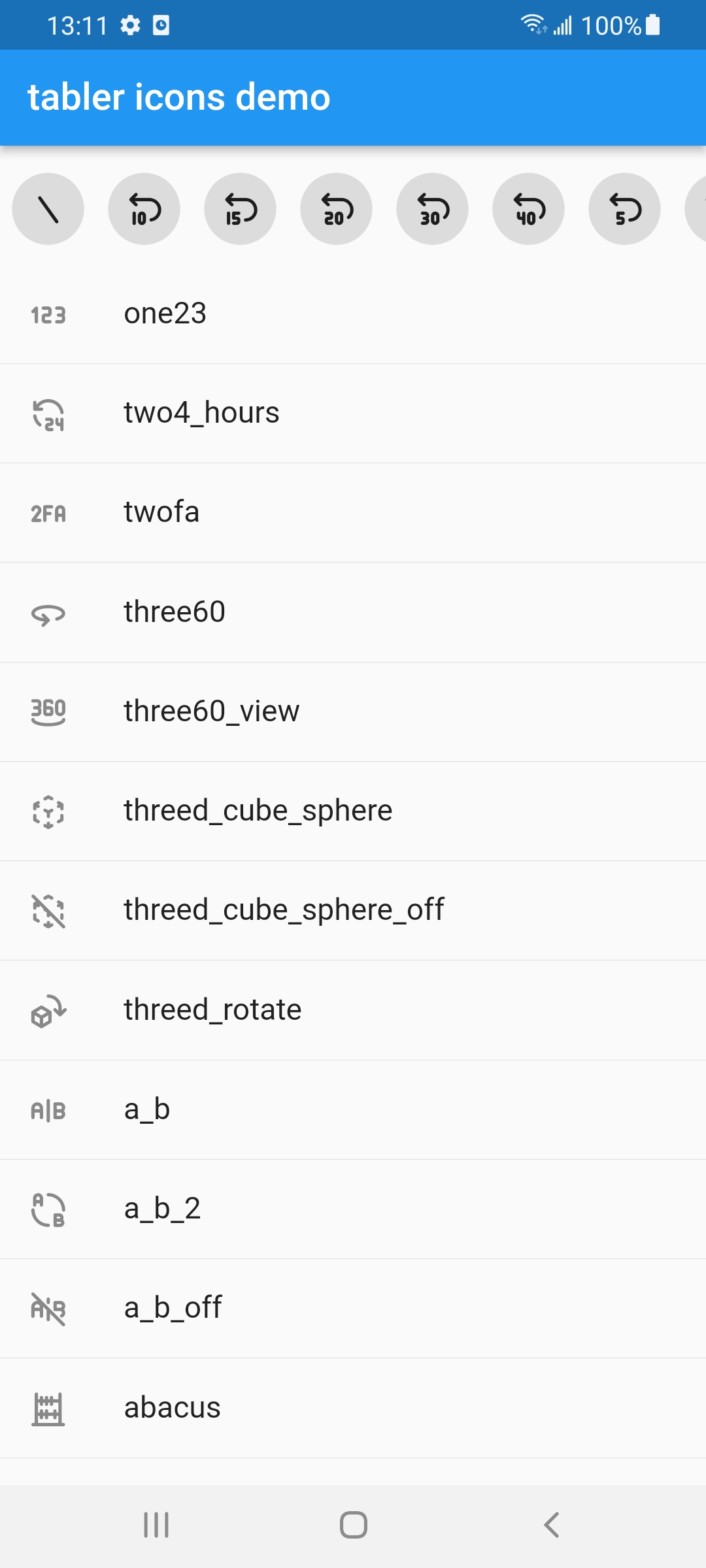Open the twofa row
The width and height of the screenshot is (706, 1568).
pos(353,513)
